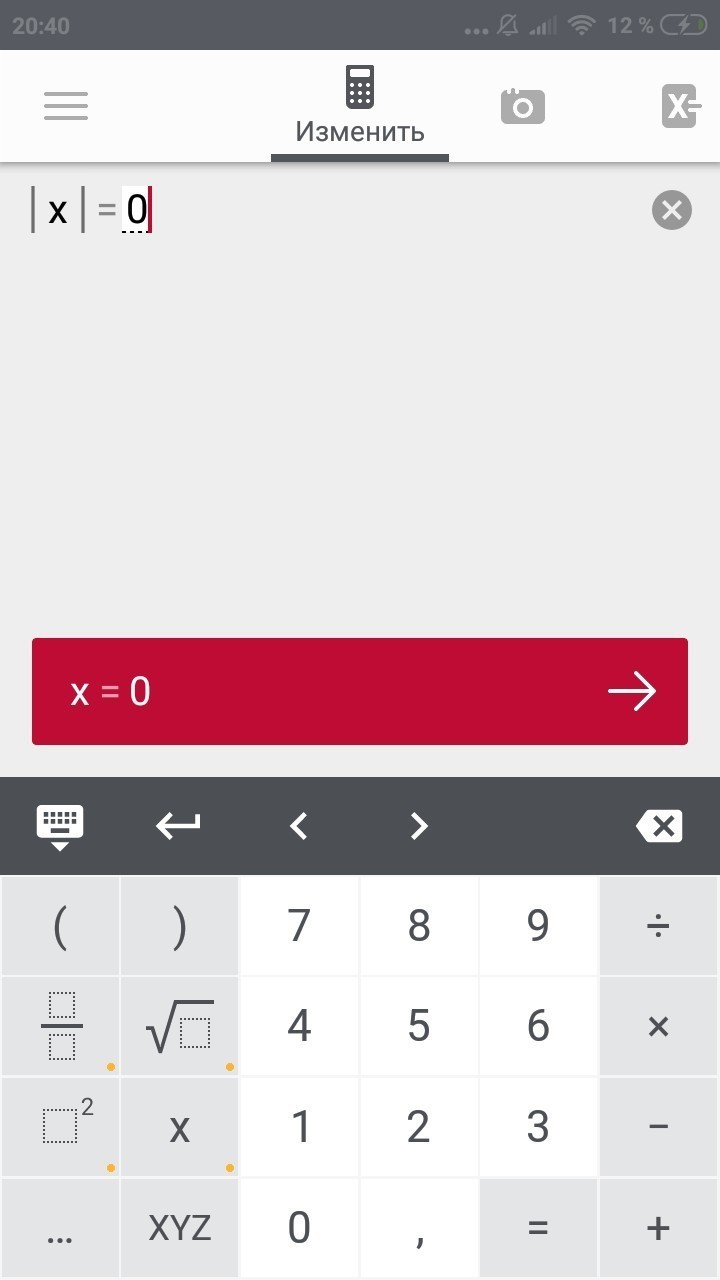This screenshot has width=720, height=1280.
Task: Delete the last character with backspace
Action: 659,826
